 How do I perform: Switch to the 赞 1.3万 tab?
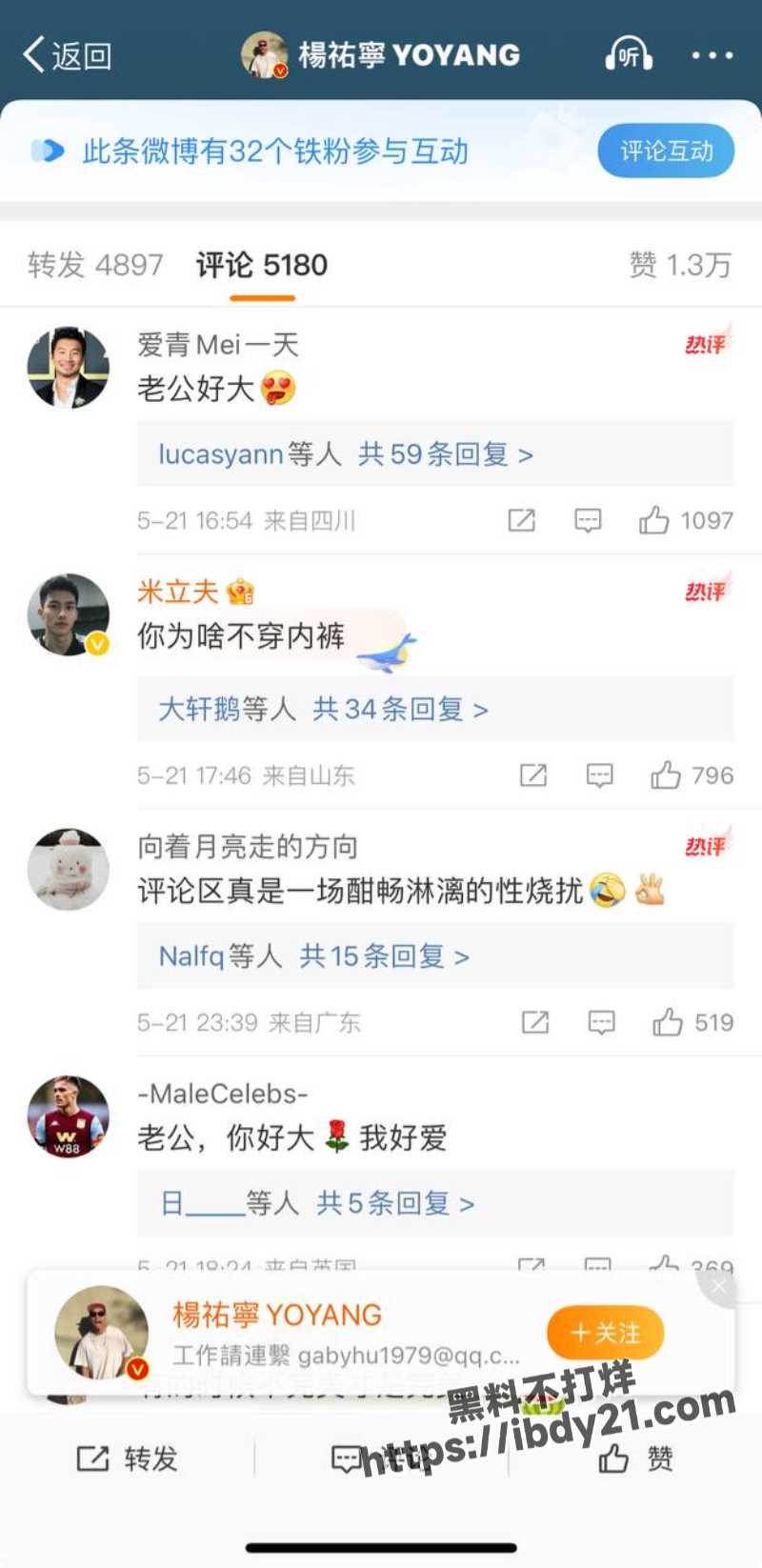click(680, 265)
